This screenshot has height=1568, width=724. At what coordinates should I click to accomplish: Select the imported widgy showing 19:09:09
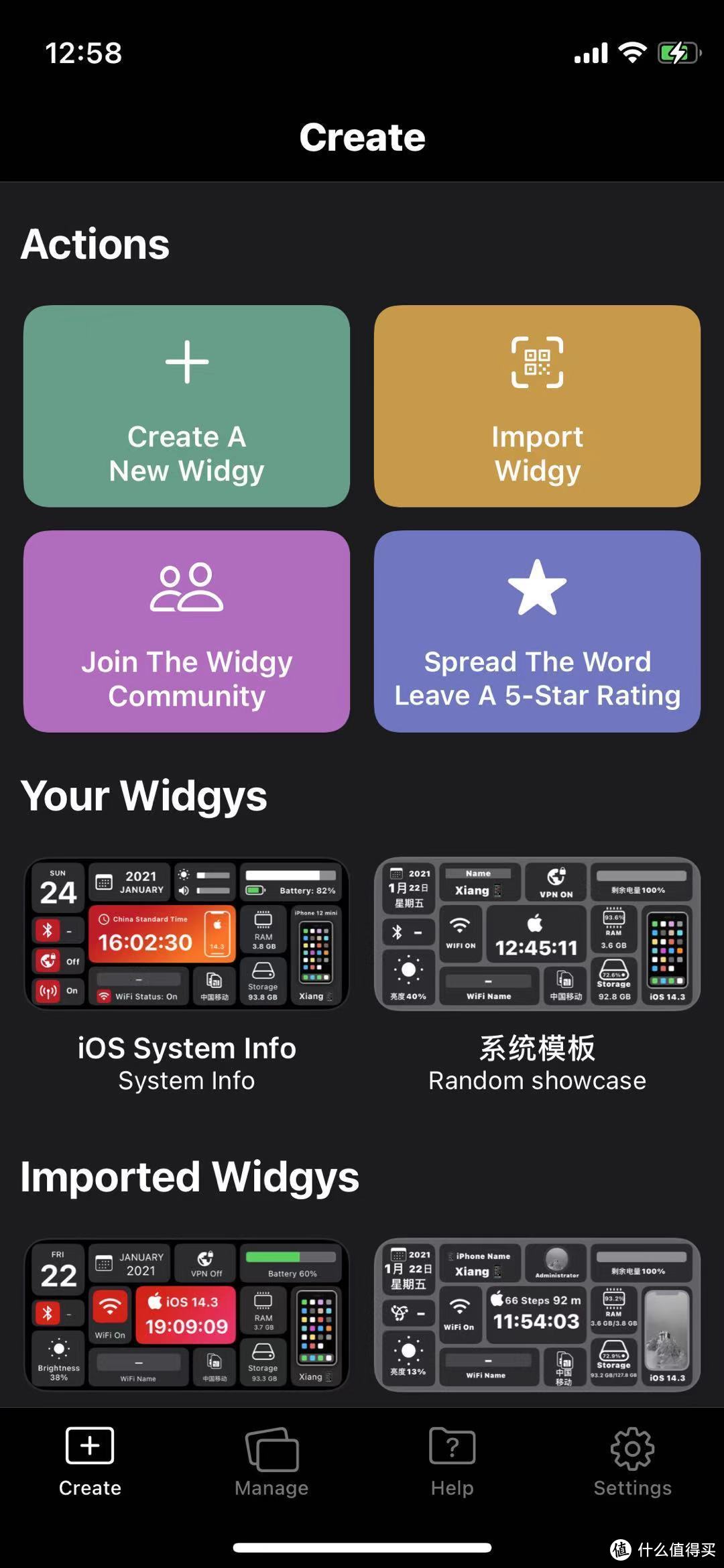tap(186, 1315)
